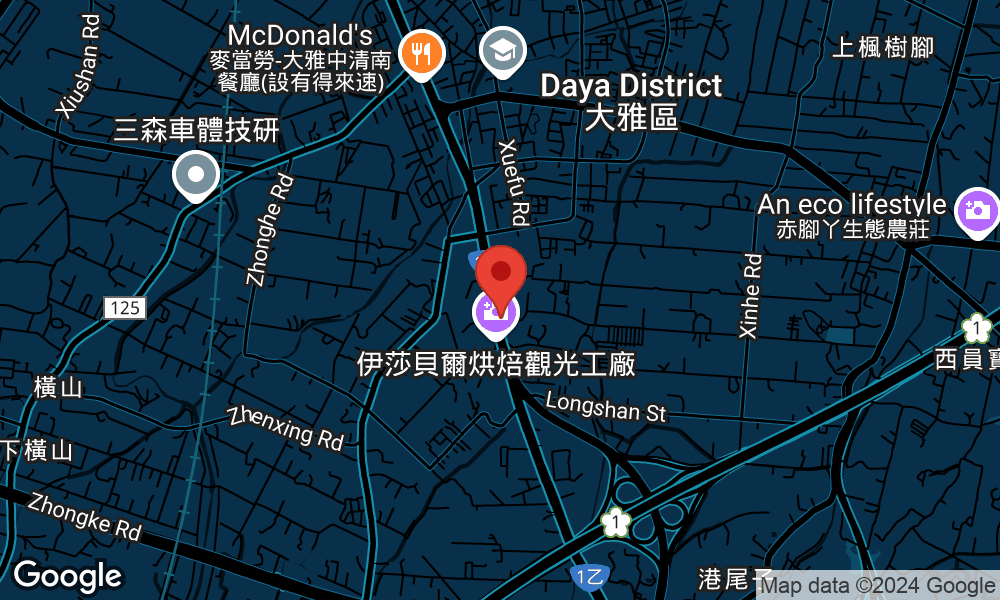Open the McDonald's restaurant marker
The width and height of the screenshot is (1000, 600).
pos(421,51)
